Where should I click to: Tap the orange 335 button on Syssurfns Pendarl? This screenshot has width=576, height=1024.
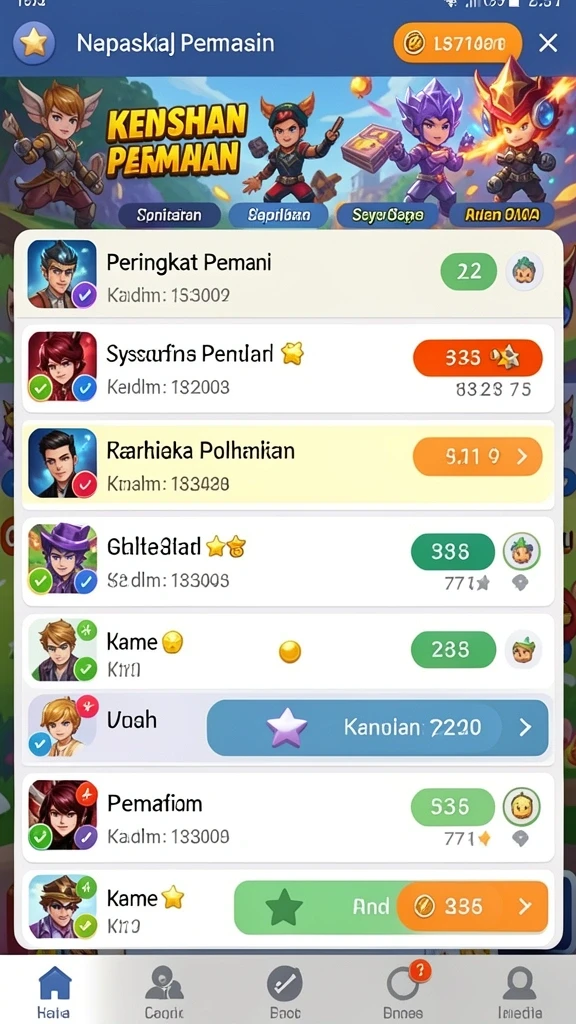click(477, 357)
